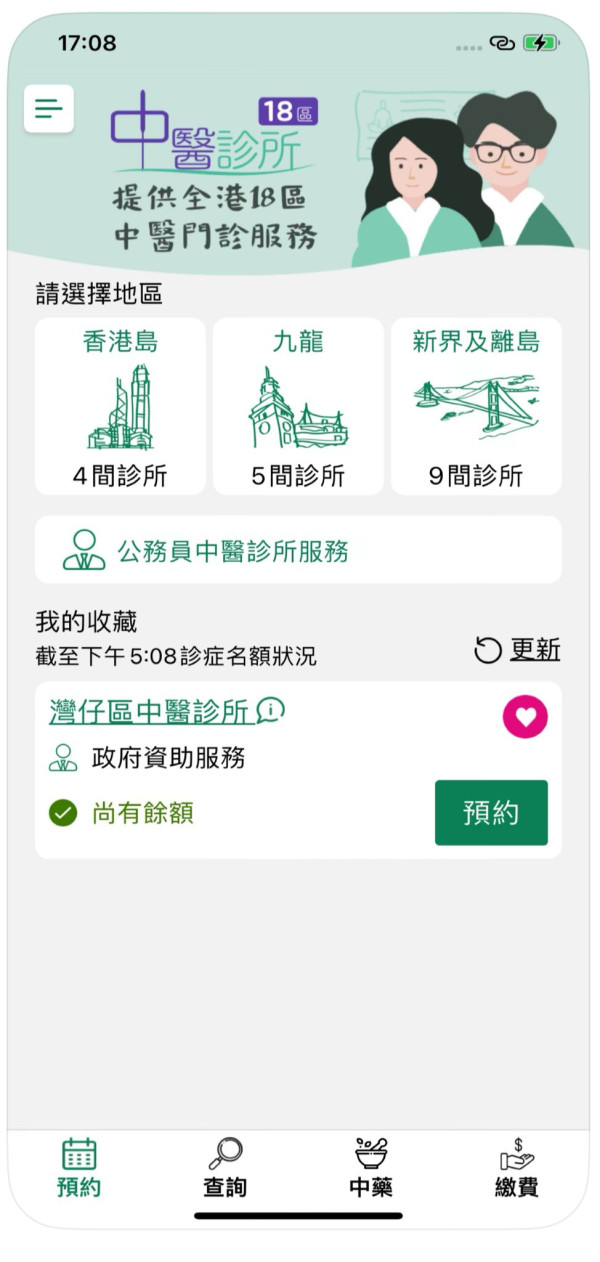Open 公務員中醫診所服務
The width and height of the screenshot is (600, 1262).
[298, 550]
